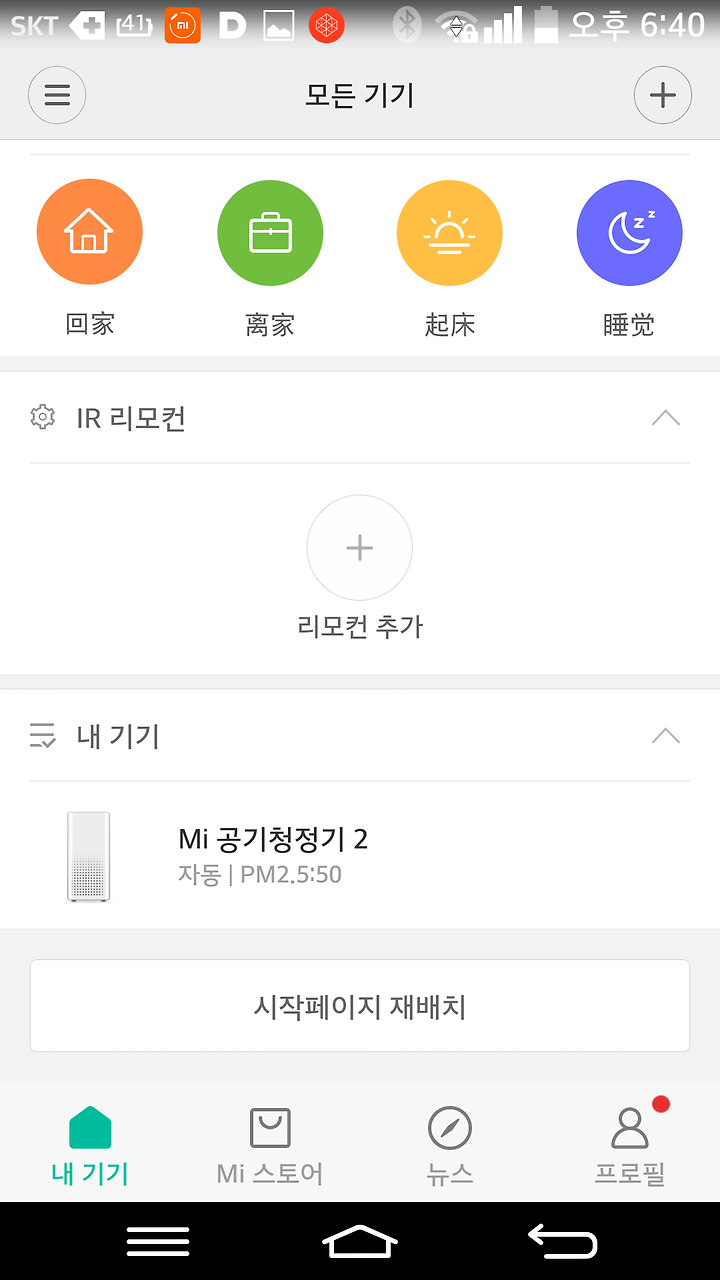The image size is (720, 1280).
Task: Open IR 리모컨 settings gear
Action: coord(43,417)
